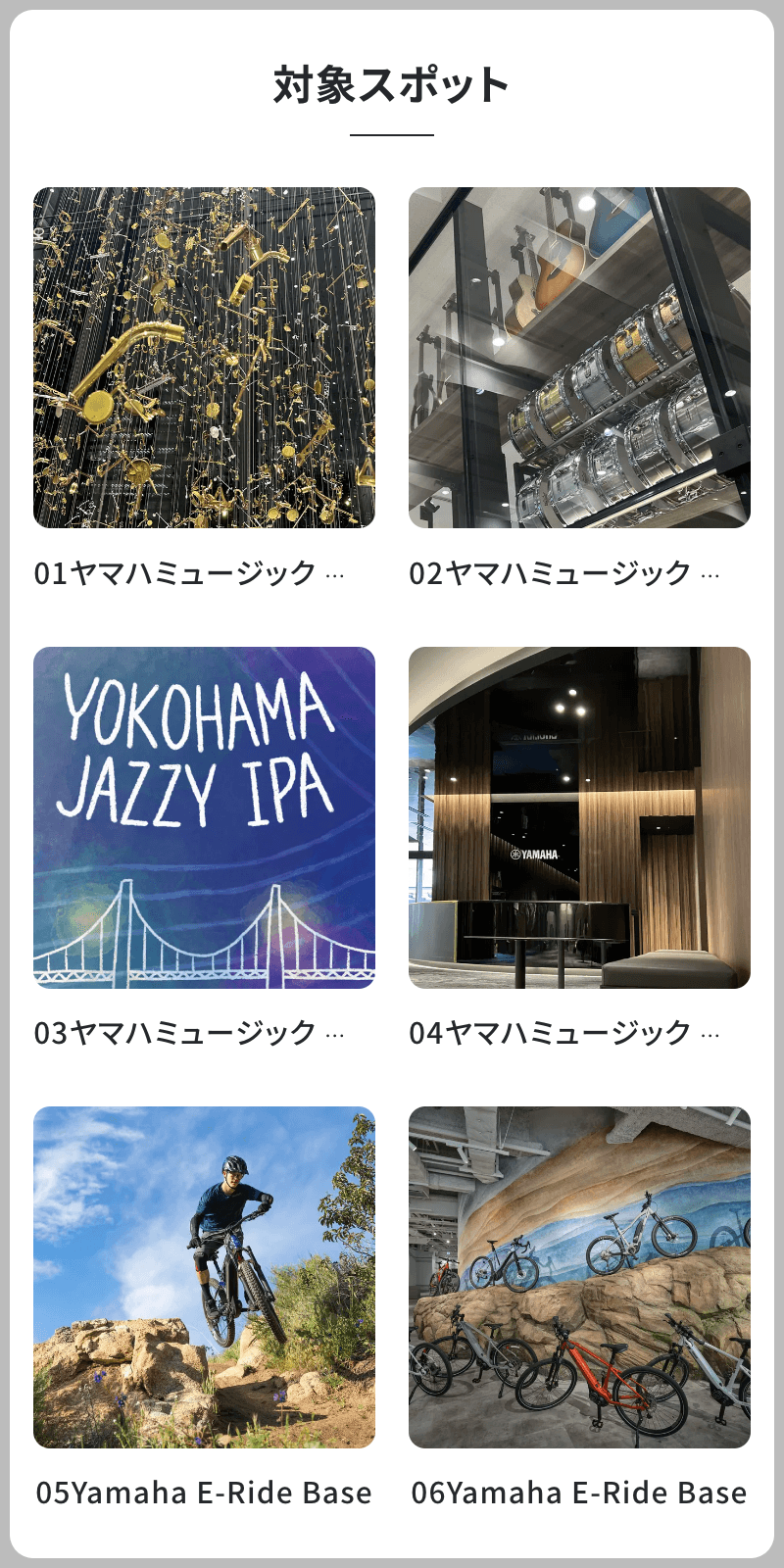
Task: Click the divider line under 対象スポット
Action: pos(392,132)
